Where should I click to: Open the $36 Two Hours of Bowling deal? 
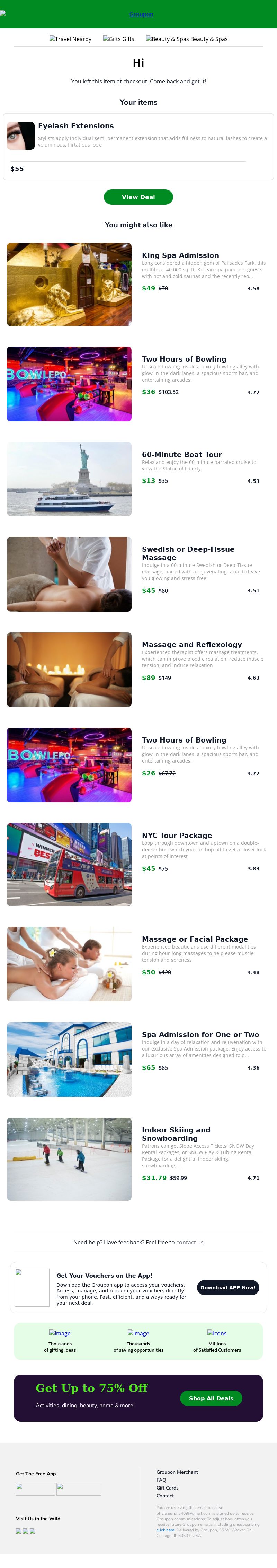pyautogui.click(x=184, y=359)
